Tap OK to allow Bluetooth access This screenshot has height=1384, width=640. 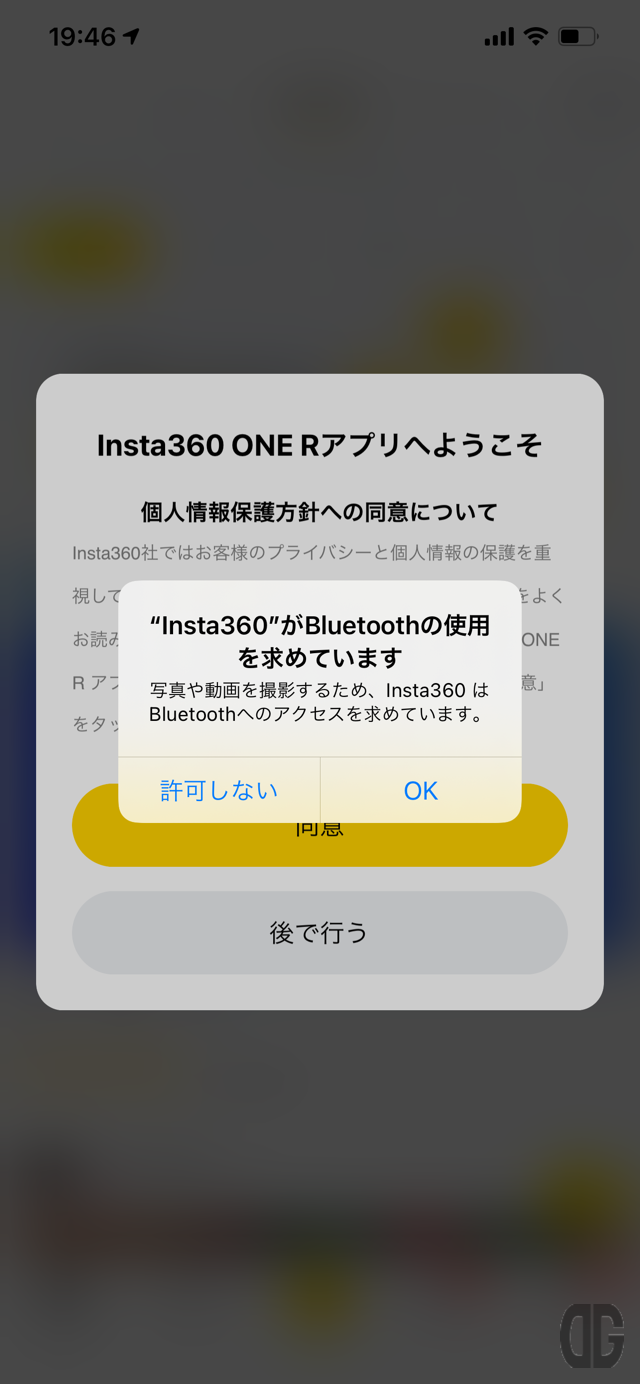tap(421, 790)
